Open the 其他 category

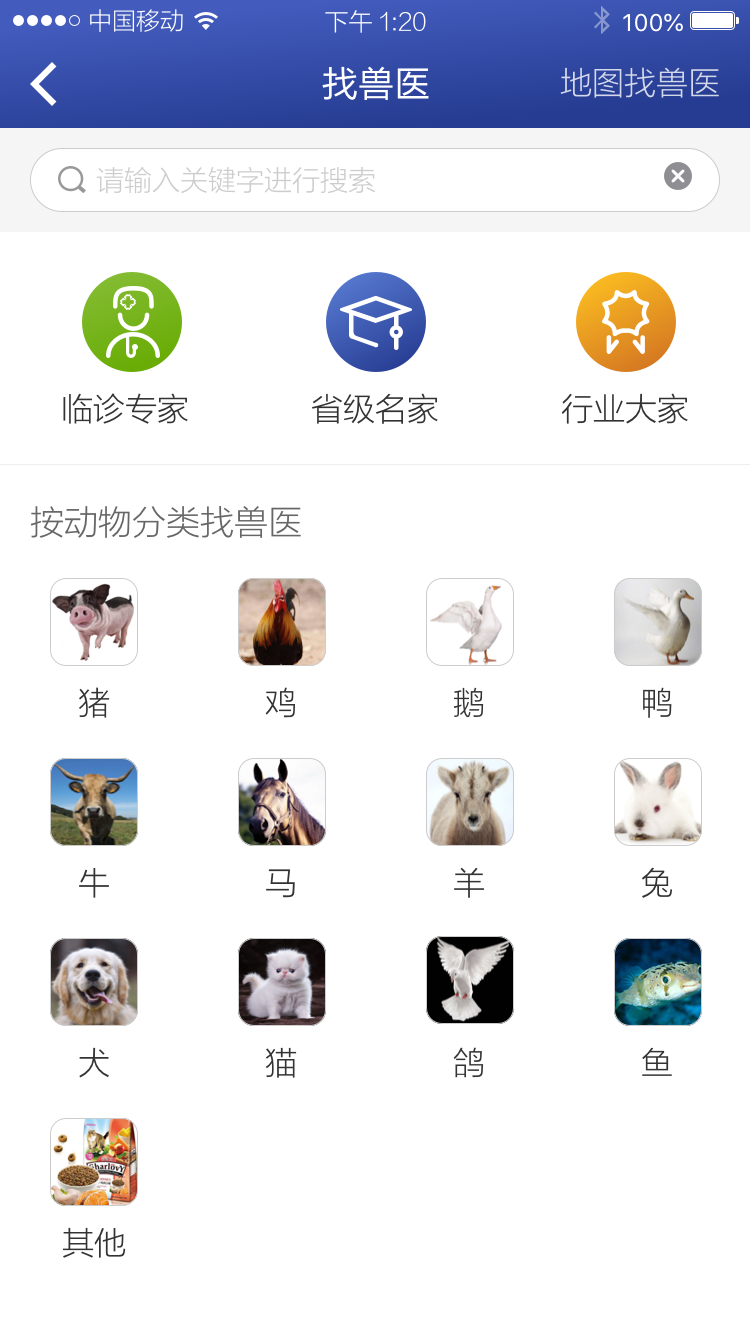coord(94,1162)
